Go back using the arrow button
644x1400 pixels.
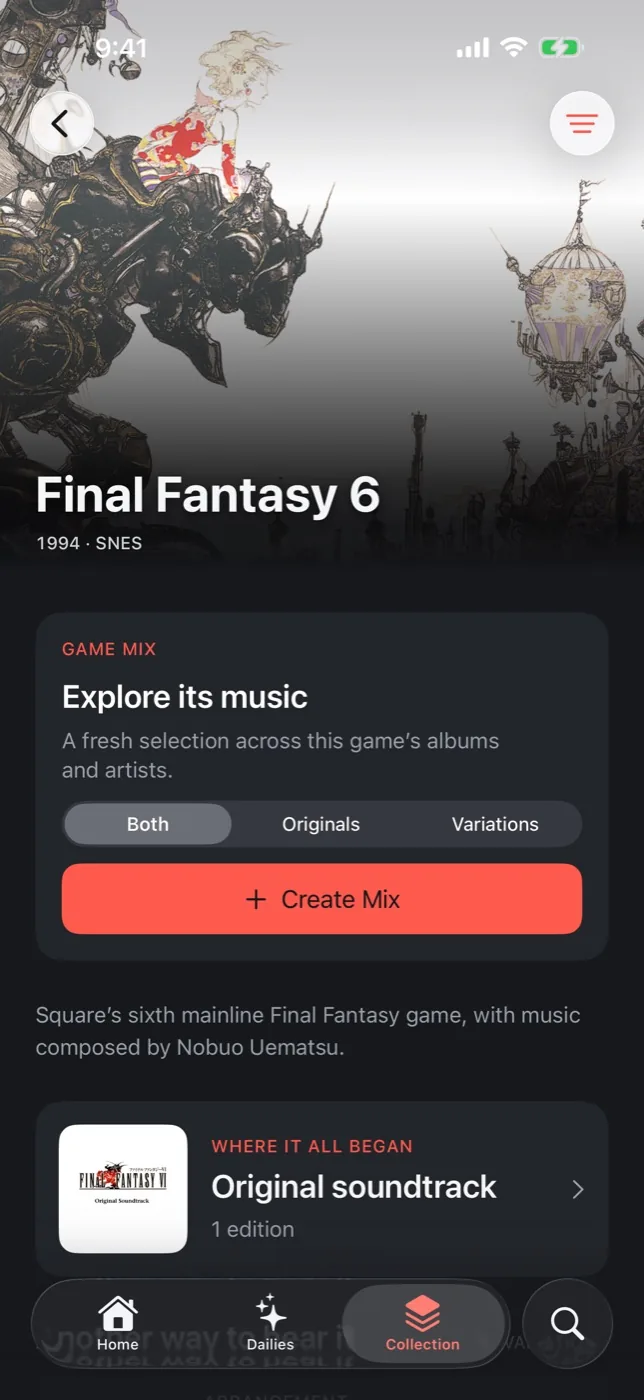[x=61, y=123]
